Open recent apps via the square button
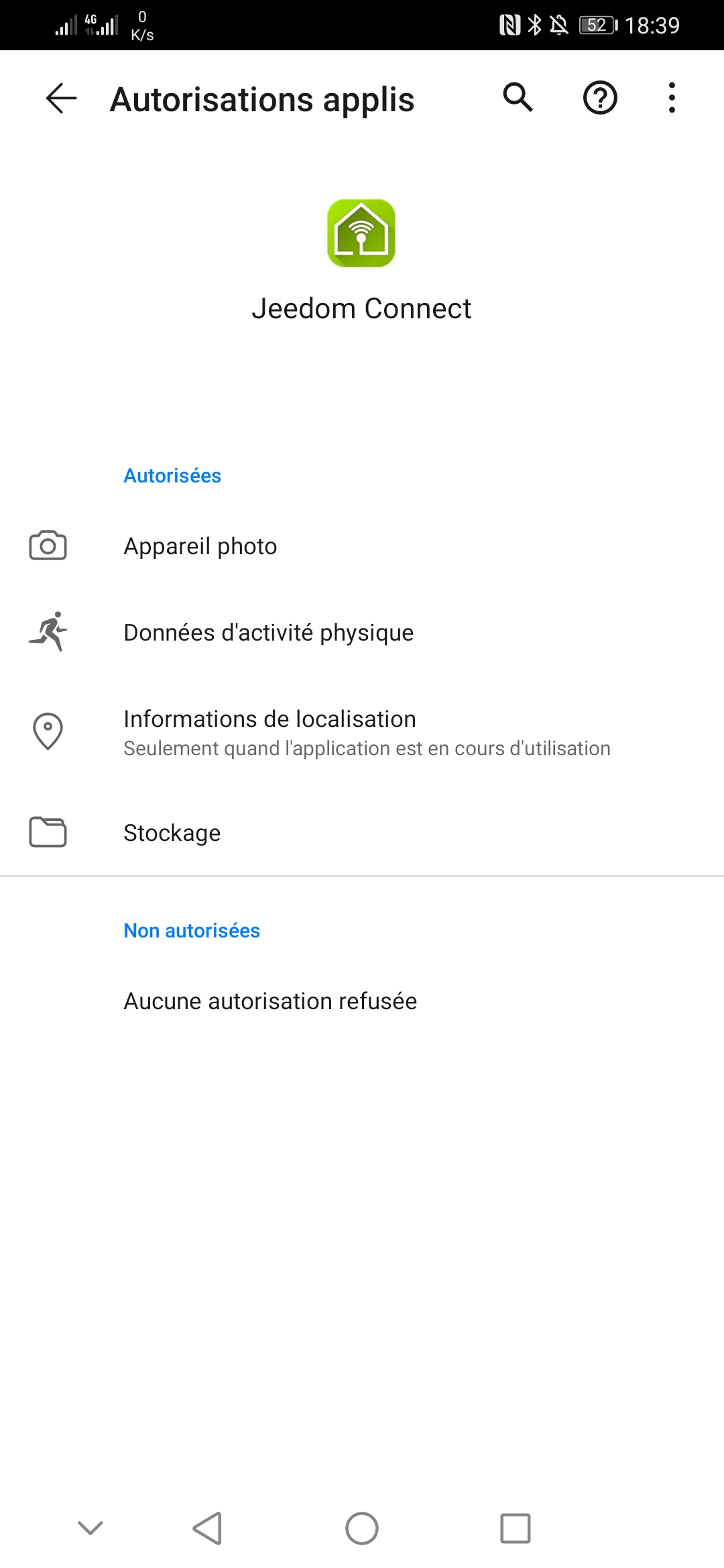724x1568 pixels. coord(515,1528)
